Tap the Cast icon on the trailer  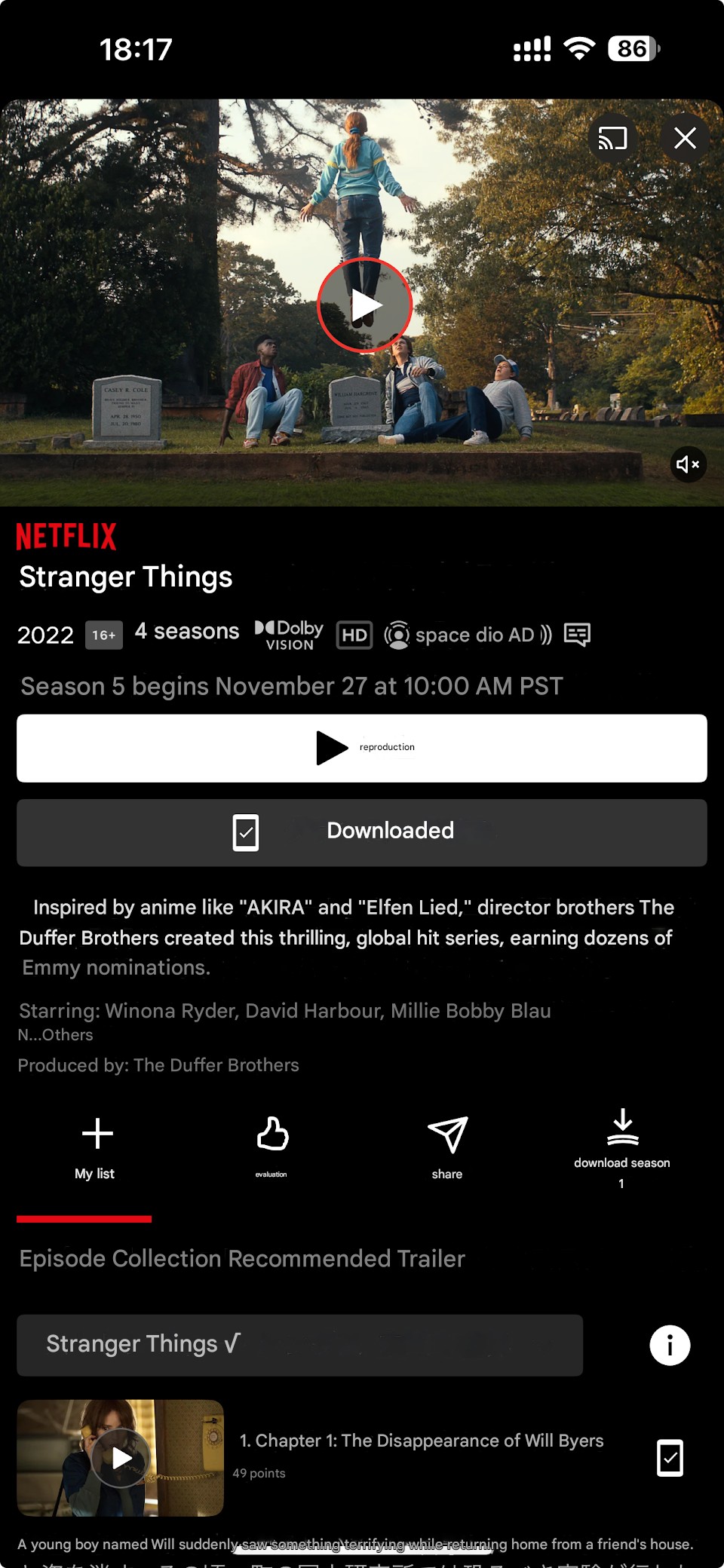pos(613,139)
